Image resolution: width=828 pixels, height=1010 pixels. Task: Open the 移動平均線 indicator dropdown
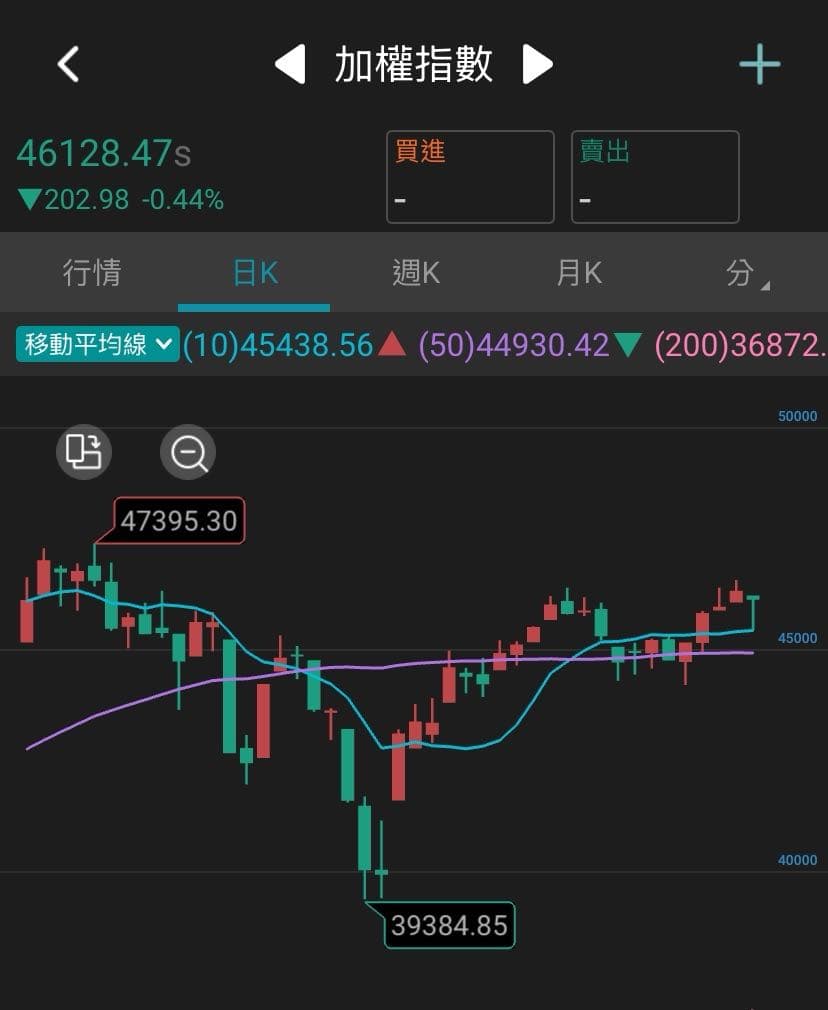point(97,344)
